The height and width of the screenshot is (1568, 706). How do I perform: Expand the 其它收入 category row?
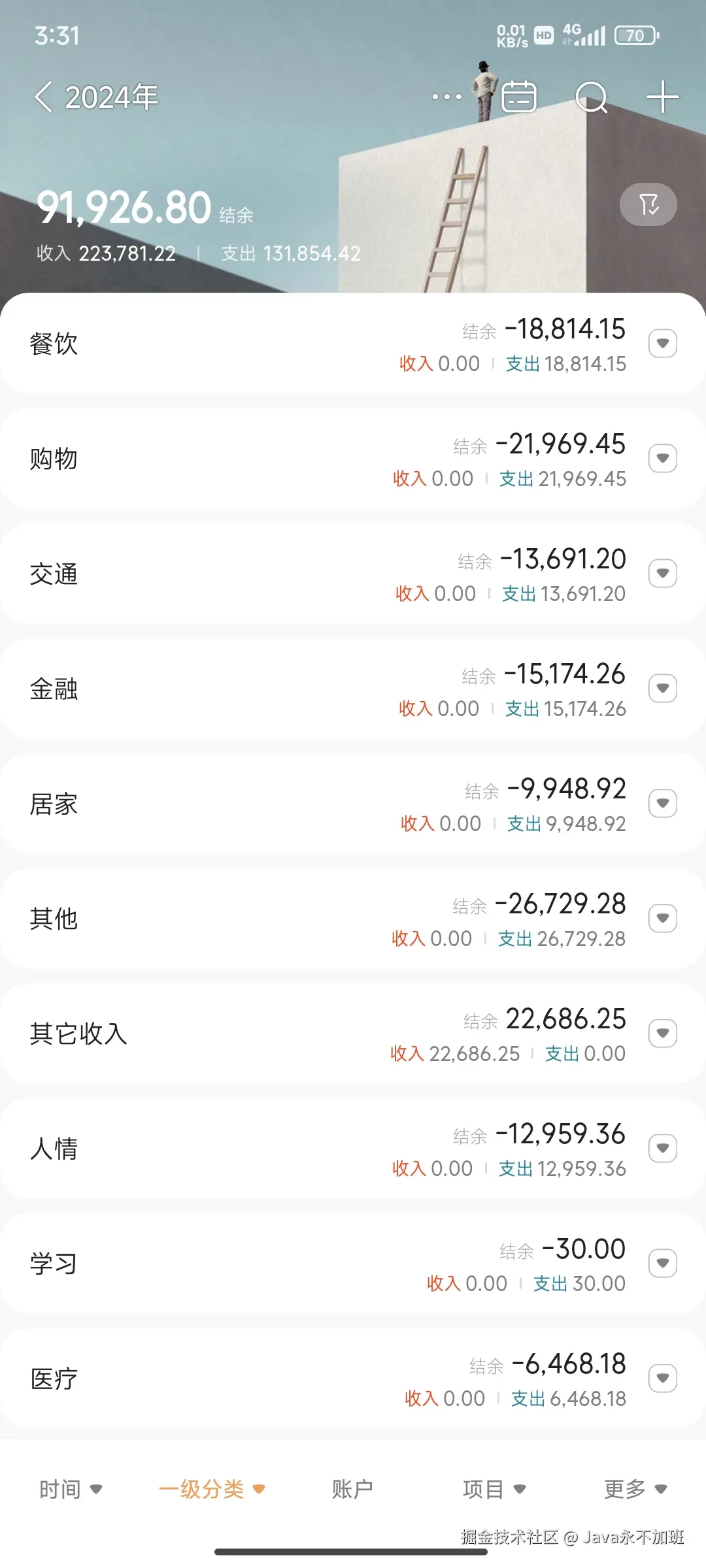click(662, 1033)
